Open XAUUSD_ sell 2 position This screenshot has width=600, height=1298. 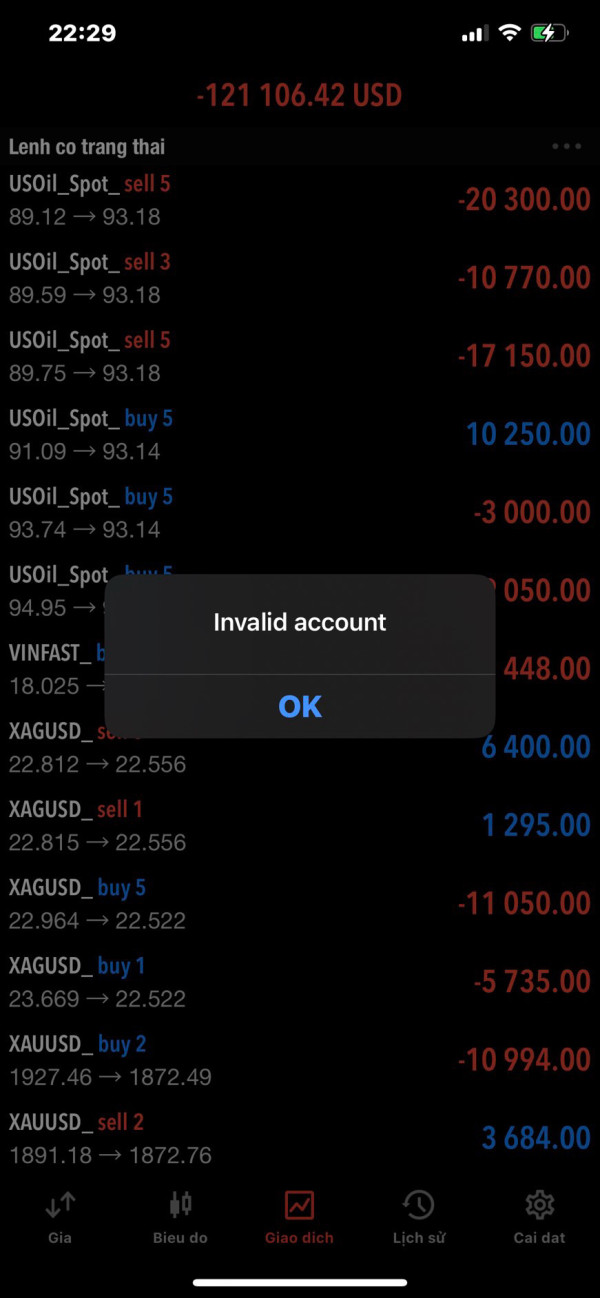tap(300, 1137)
